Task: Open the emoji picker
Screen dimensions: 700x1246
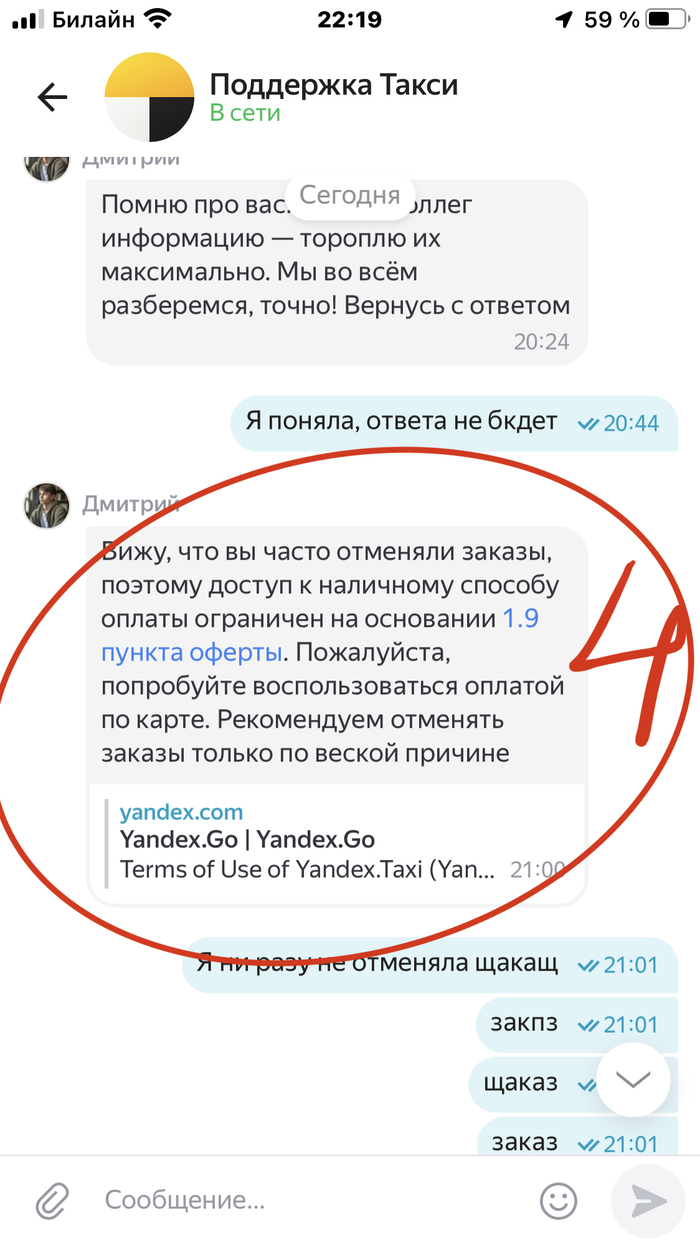Action: tap(558, 1199)
